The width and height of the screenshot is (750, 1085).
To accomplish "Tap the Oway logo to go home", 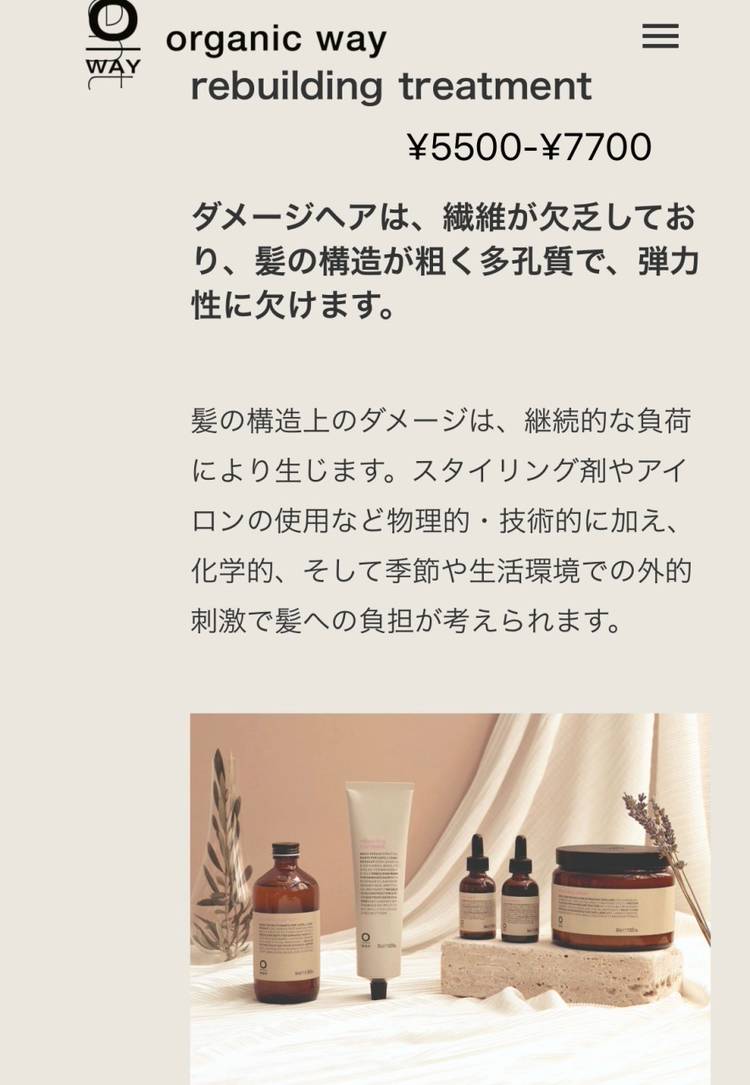I will pos(113,44).
